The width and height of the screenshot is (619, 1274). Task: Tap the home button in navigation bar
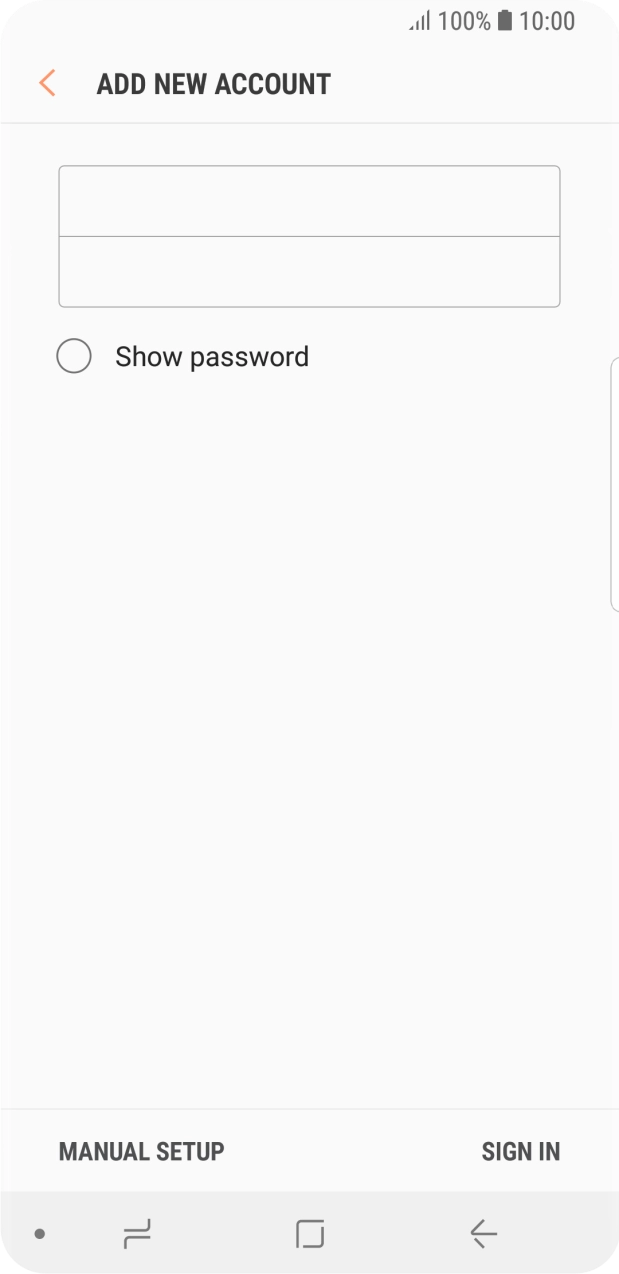310,1234
